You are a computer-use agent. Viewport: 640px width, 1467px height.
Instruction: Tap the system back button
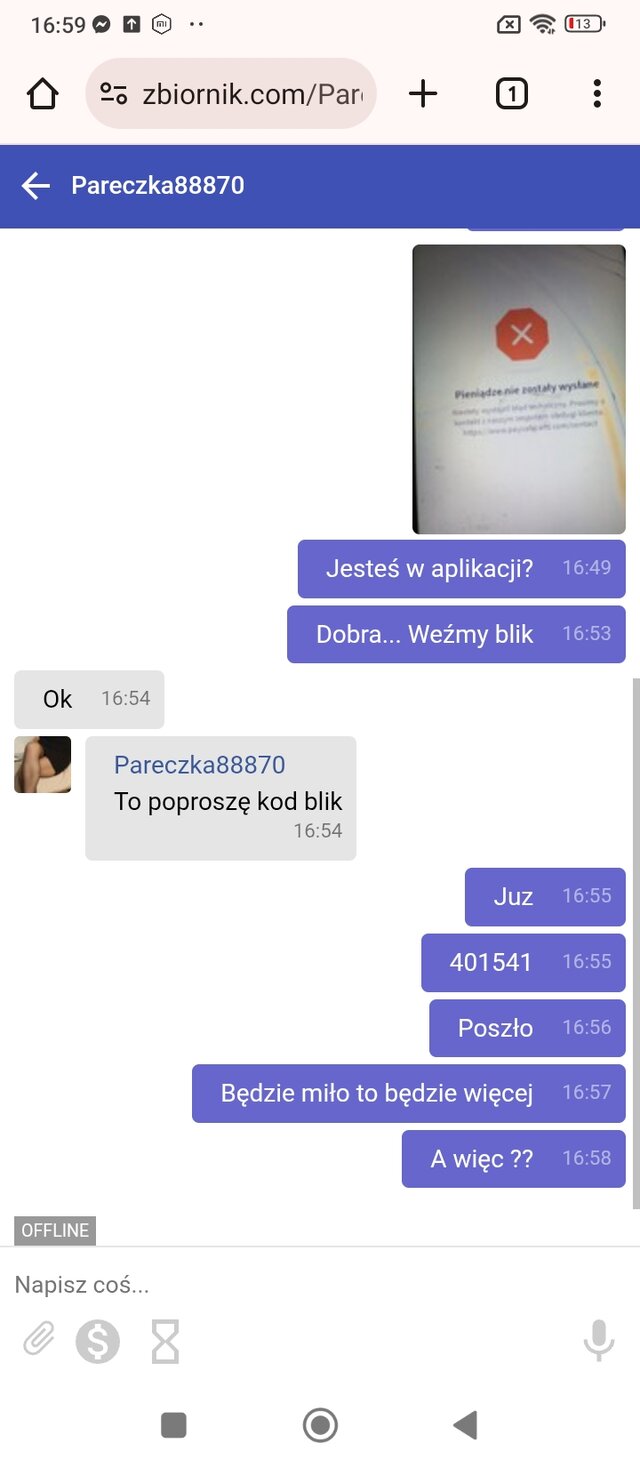tap(465, 1425)
